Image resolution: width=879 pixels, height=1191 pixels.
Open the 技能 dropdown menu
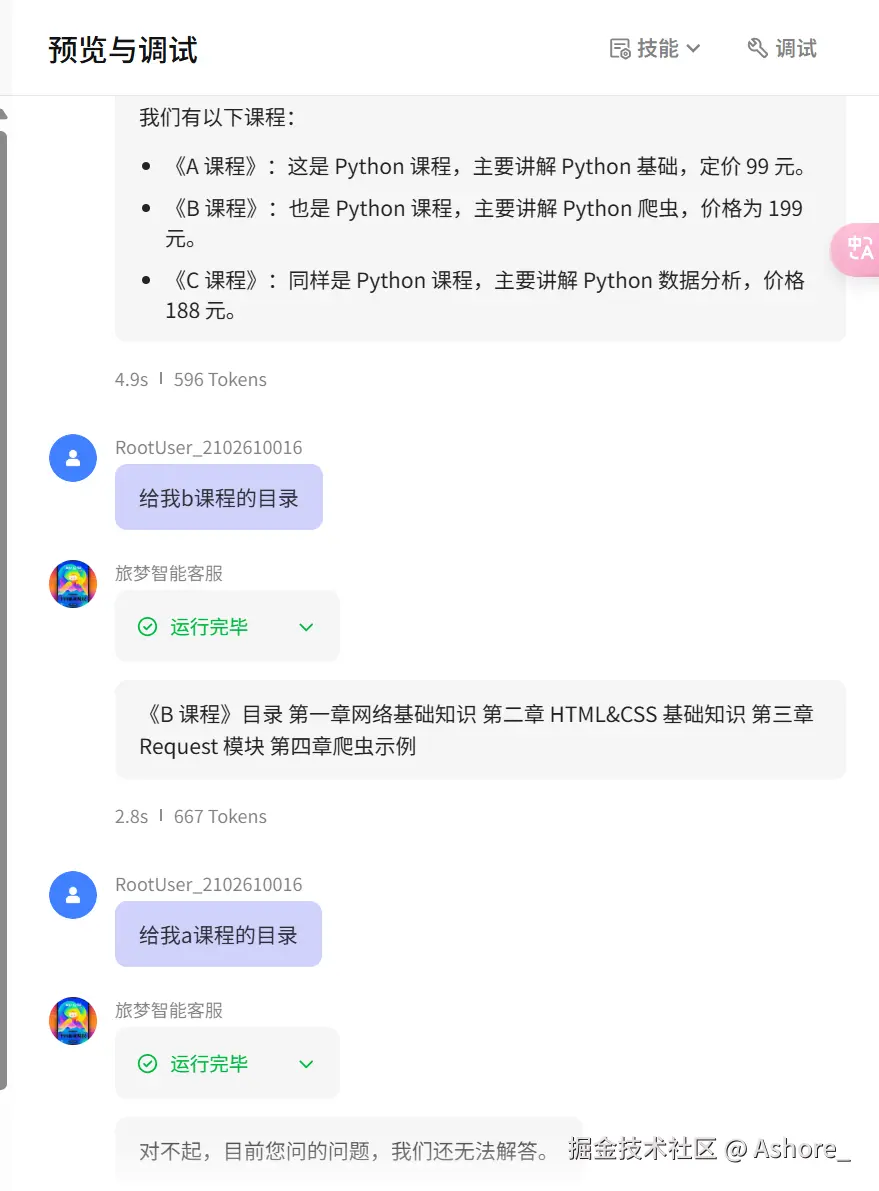click(655, 48)
